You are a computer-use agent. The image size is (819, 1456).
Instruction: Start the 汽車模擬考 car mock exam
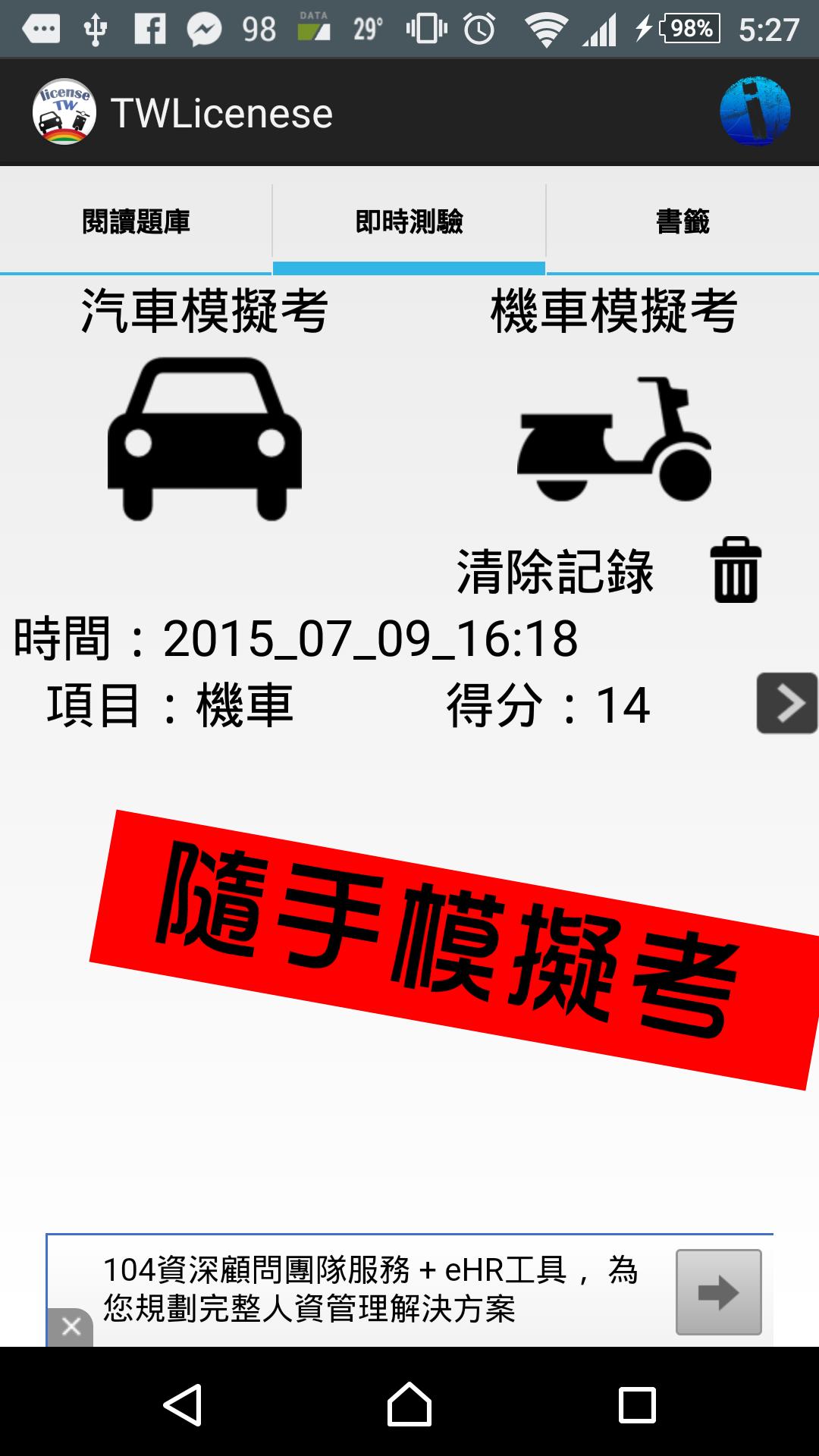point(205,438)
